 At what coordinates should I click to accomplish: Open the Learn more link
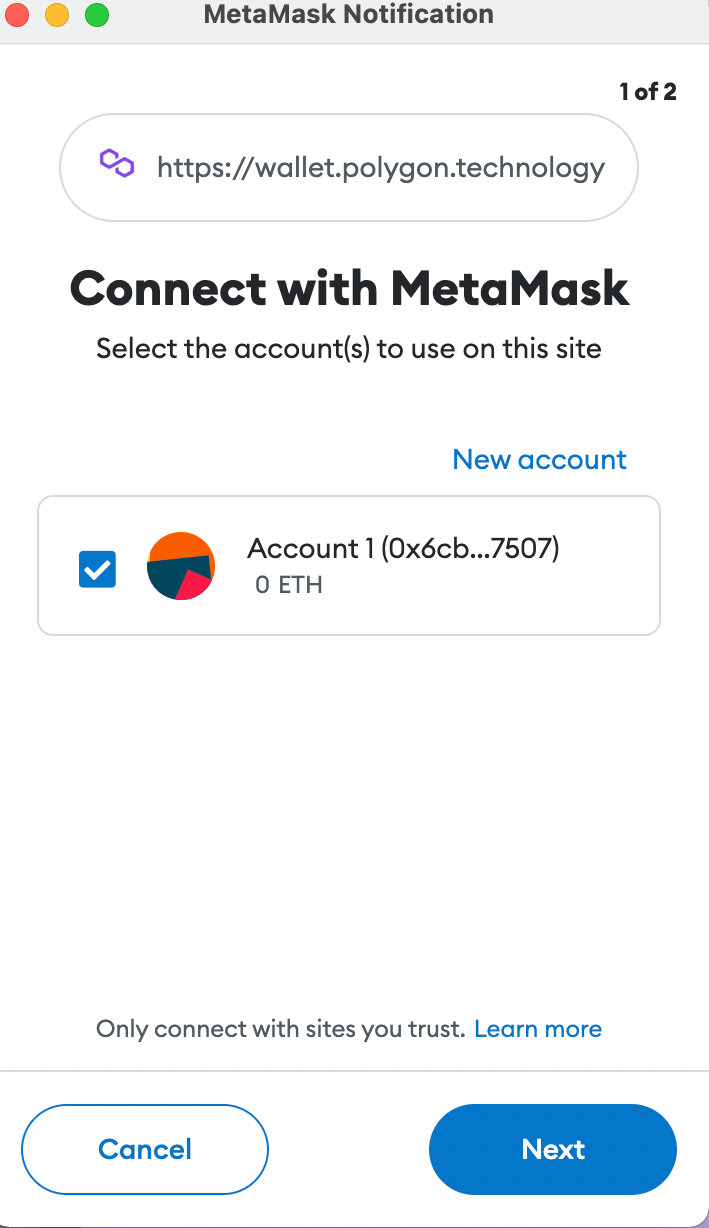pyautogui.click(x=538, y=1029)
